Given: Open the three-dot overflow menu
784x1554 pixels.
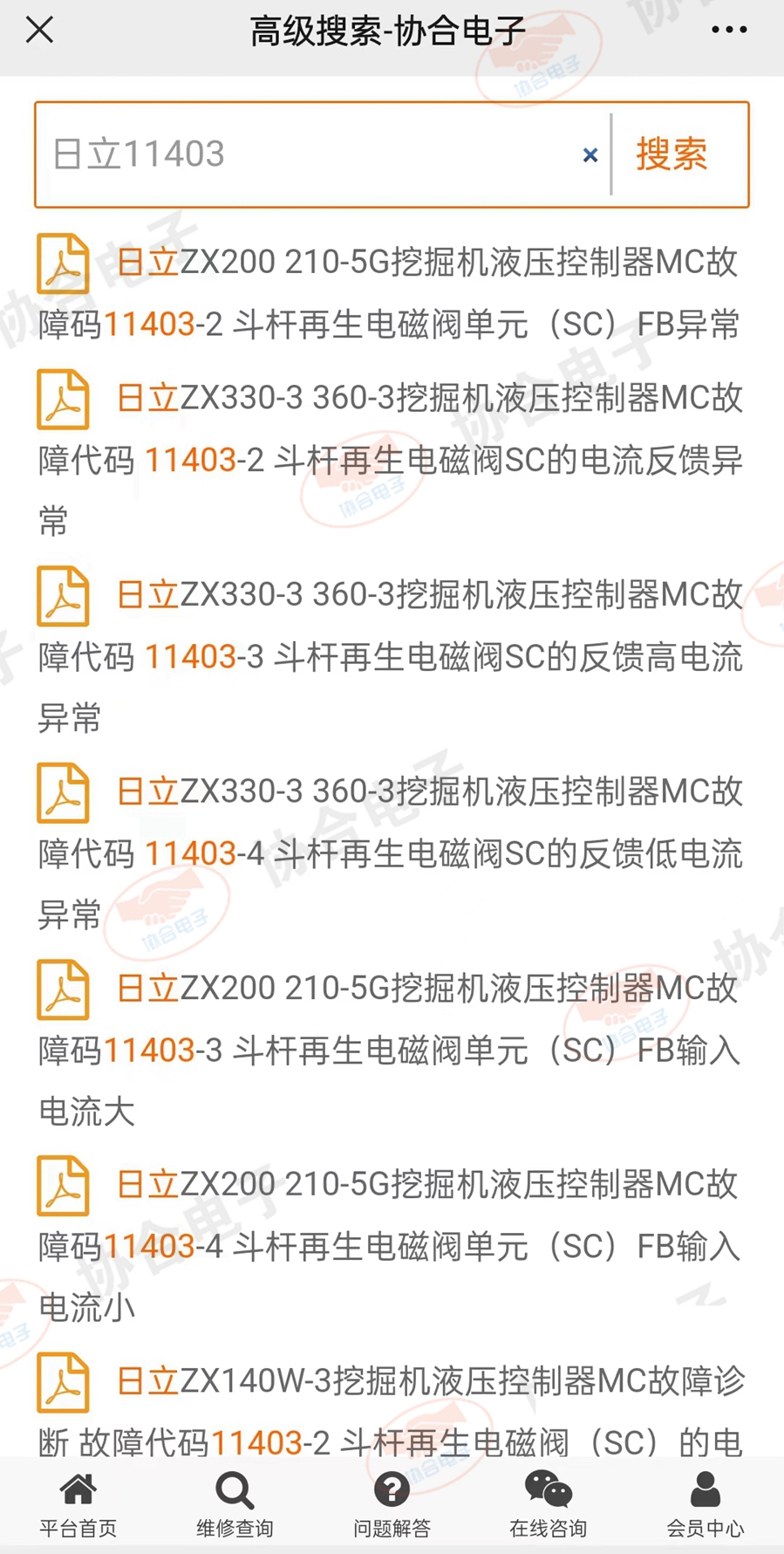Looking at the screenshot, I should [x=729, y=30].
